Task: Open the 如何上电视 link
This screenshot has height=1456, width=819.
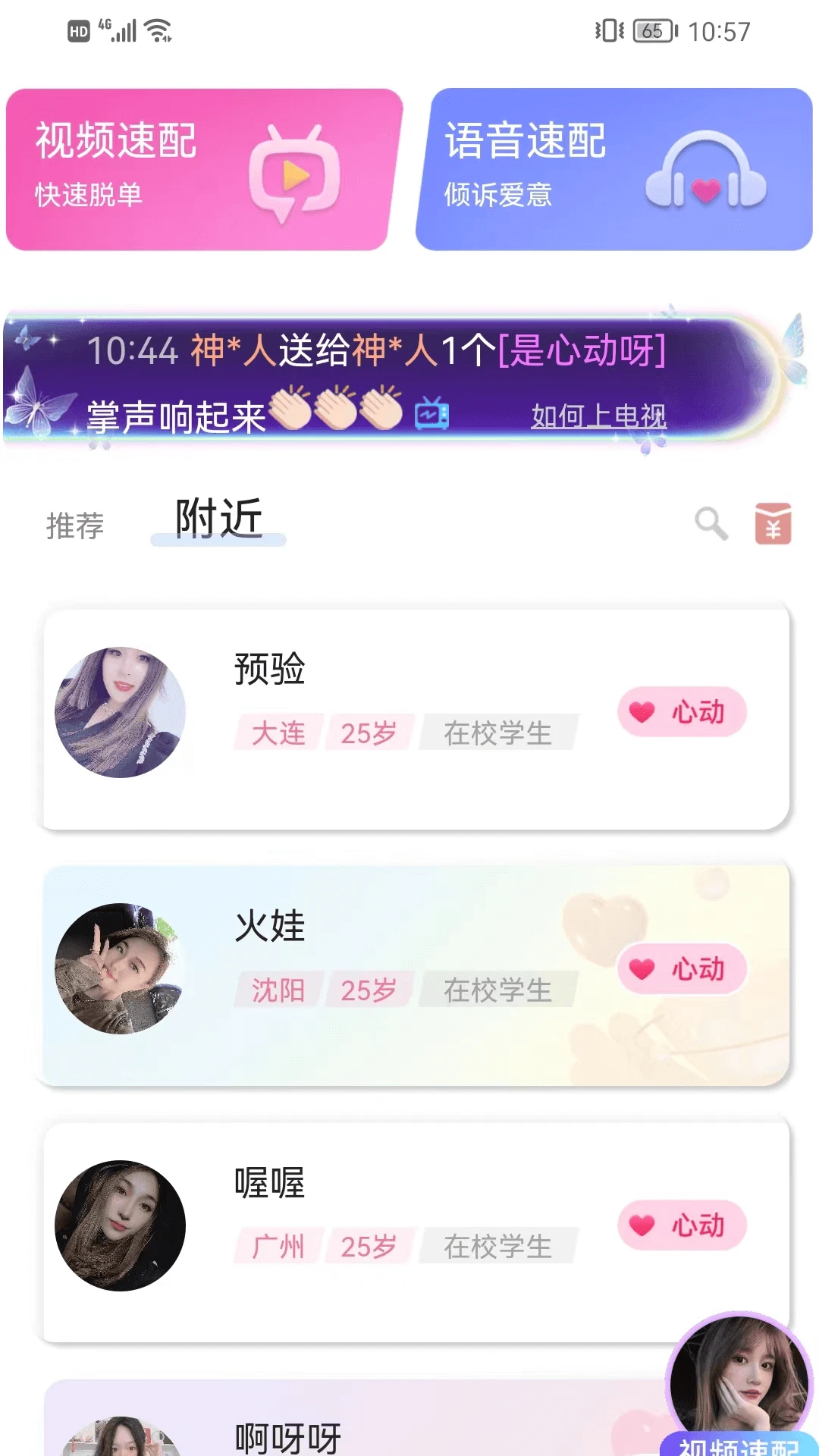Action: [x=598, y=416]
